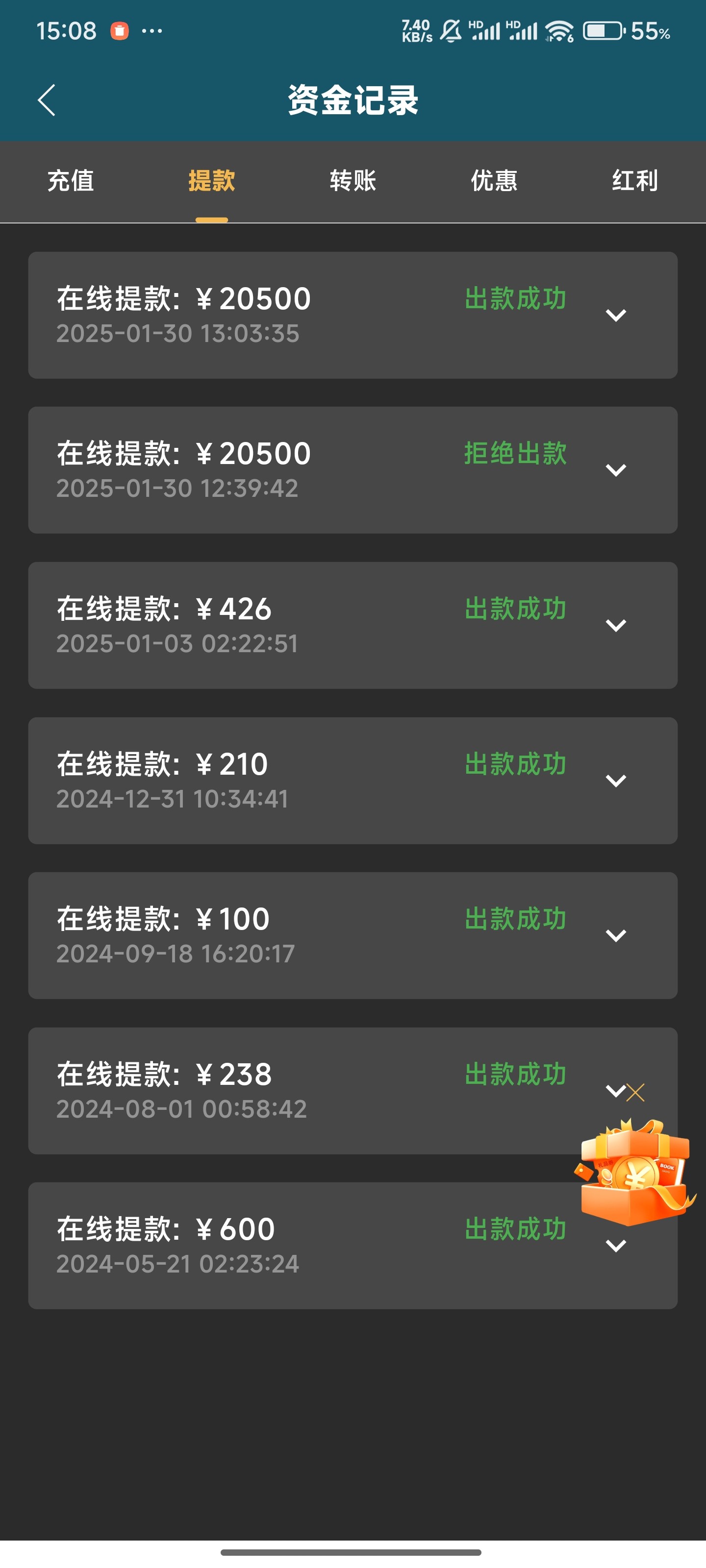706x1568 pixels.
Task: Go back from the 资金记录 page
Action: [x=47, y=100]
